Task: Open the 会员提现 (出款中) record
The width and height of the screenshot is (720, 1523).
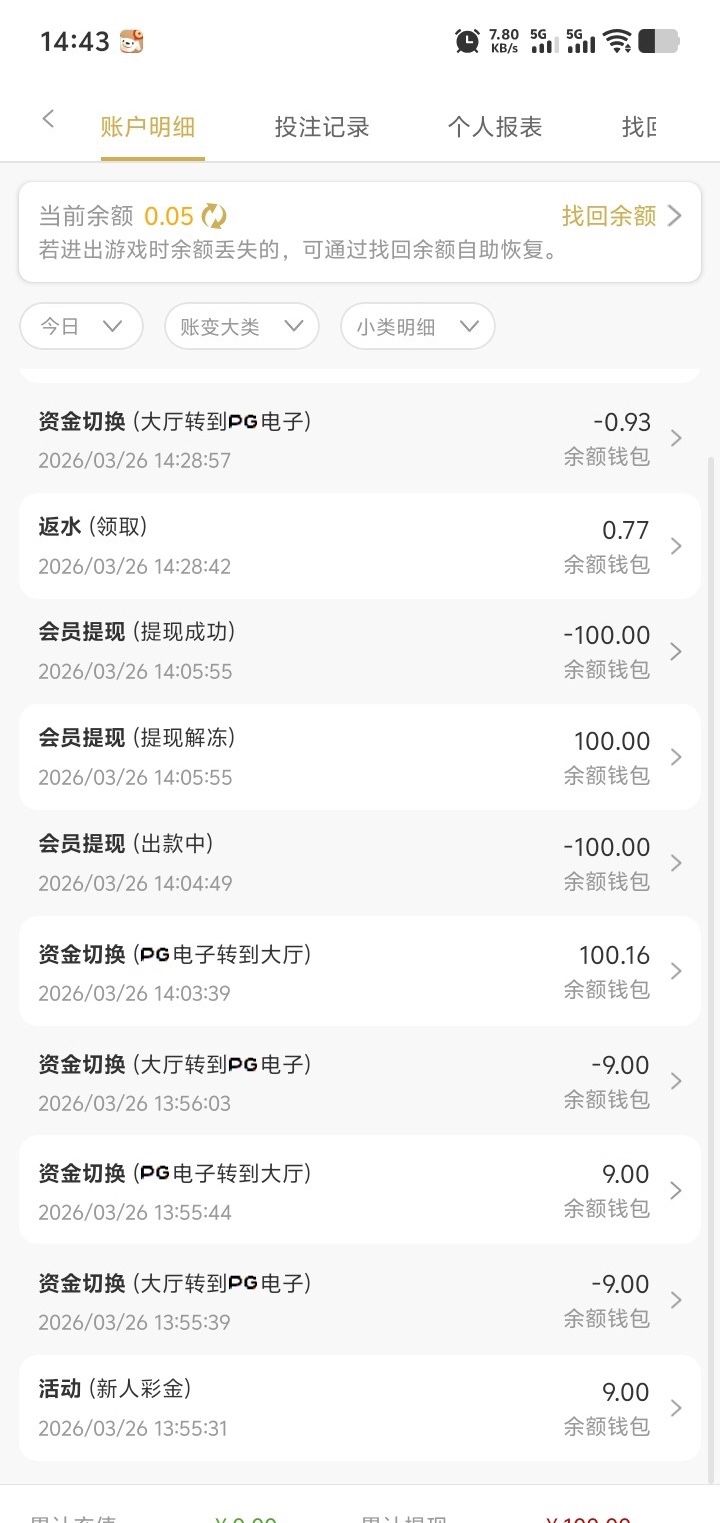Action: tap(360, 863)
